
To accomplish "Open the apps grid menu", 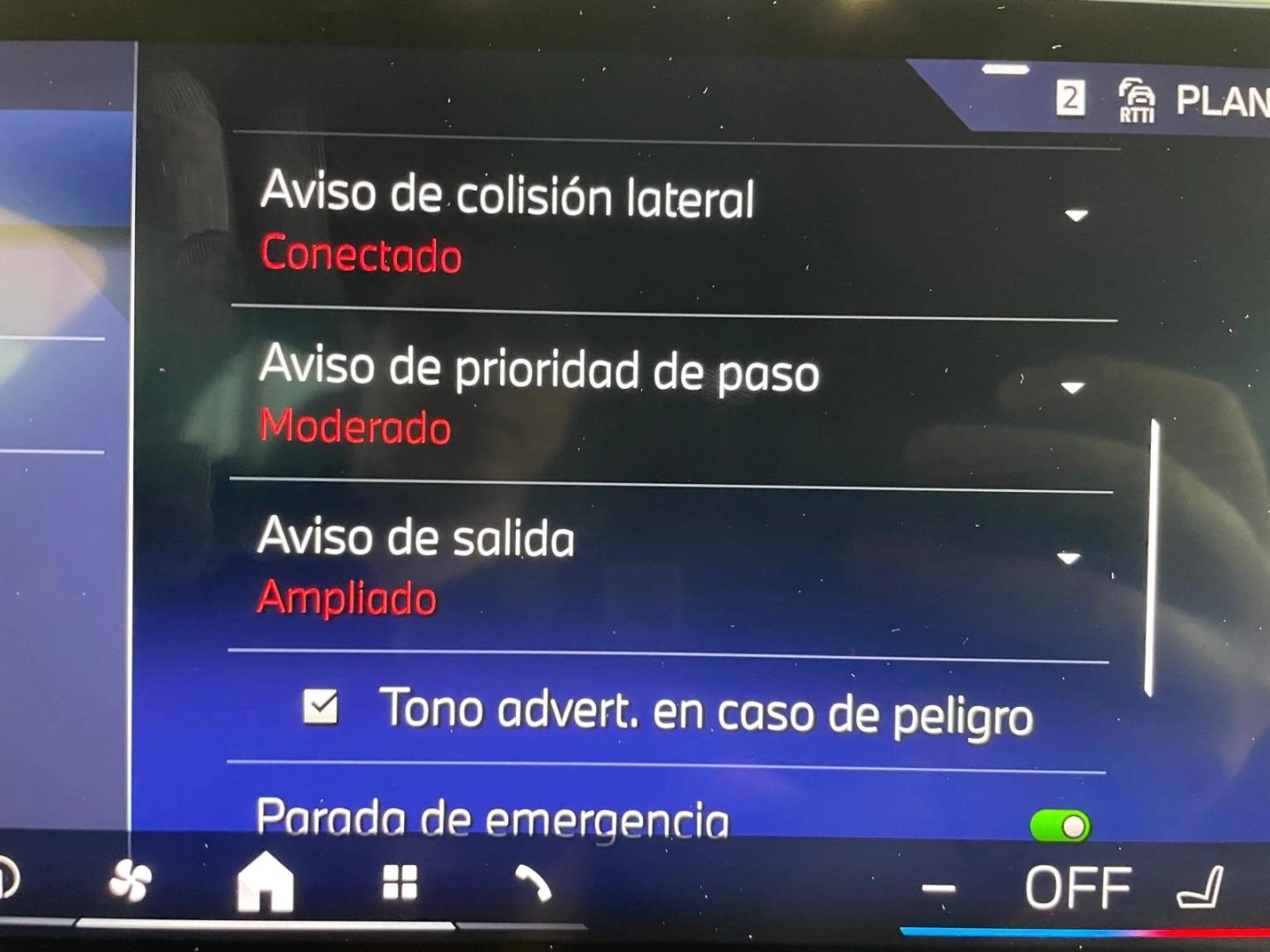I will 400,881.
